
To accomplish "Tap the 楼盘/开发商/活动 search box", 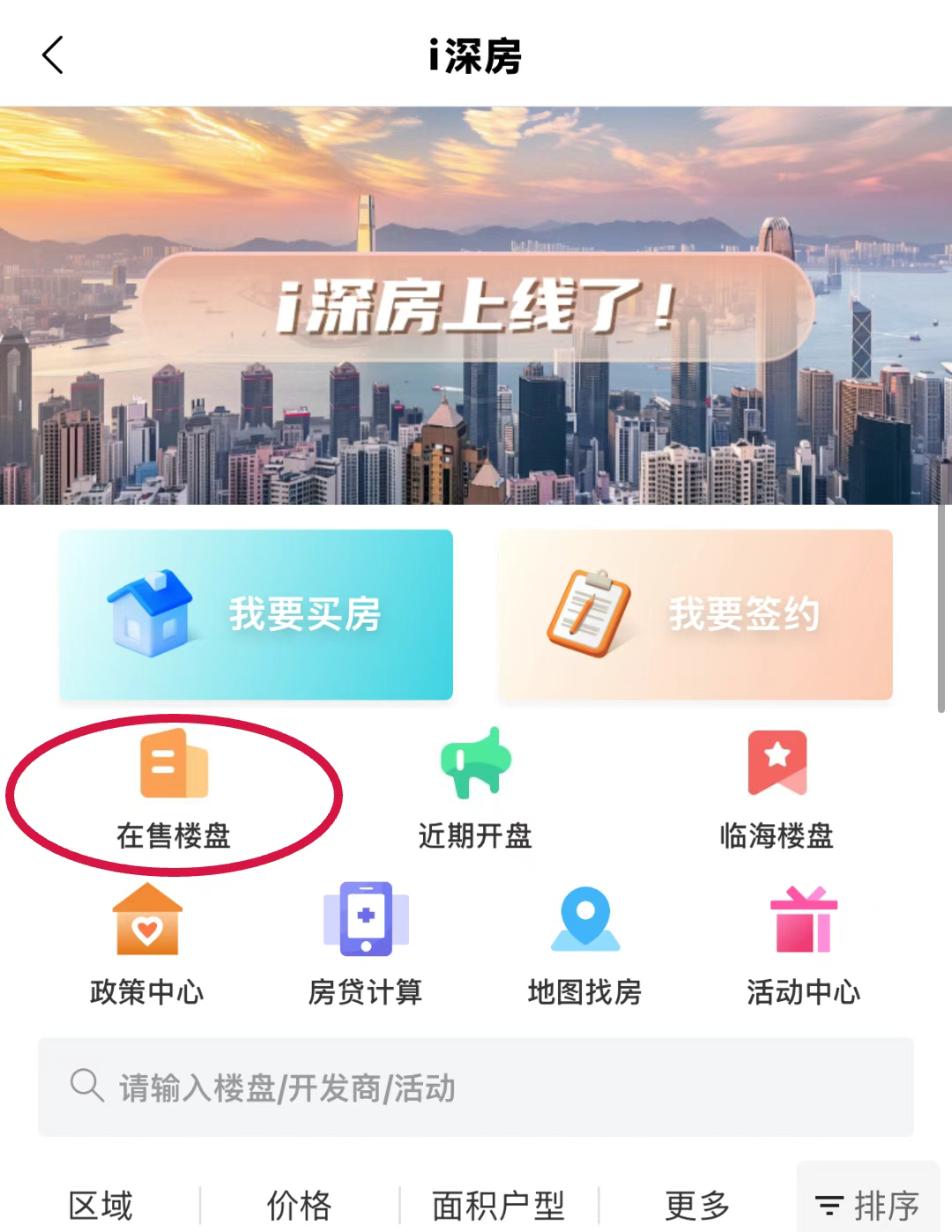I will coord(476,1087).
